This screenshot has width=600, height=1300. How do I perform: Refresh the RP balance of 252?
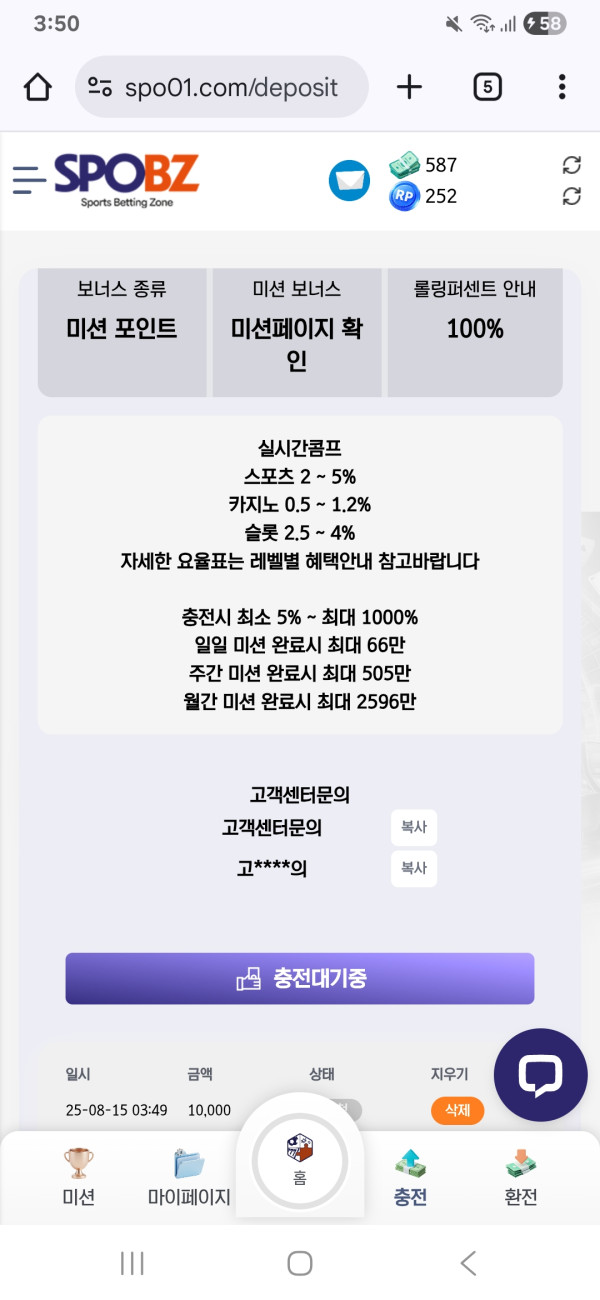tap(572, 196)
